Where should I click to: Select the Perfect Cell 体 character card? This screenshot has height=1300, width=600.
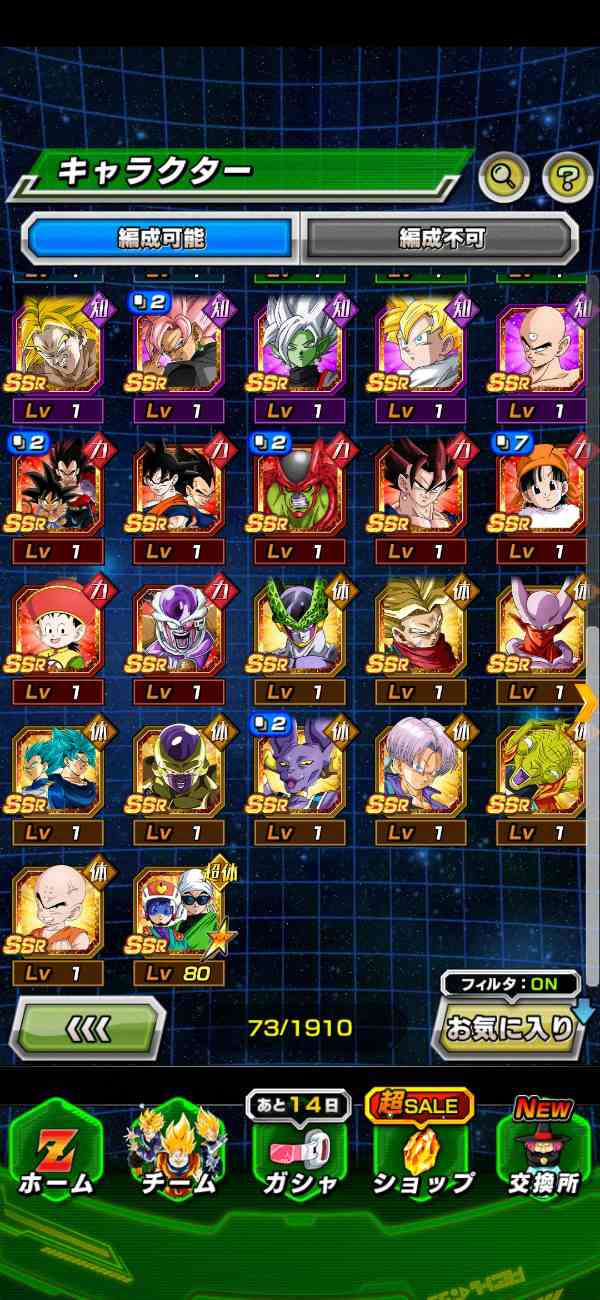click(300, 630)
